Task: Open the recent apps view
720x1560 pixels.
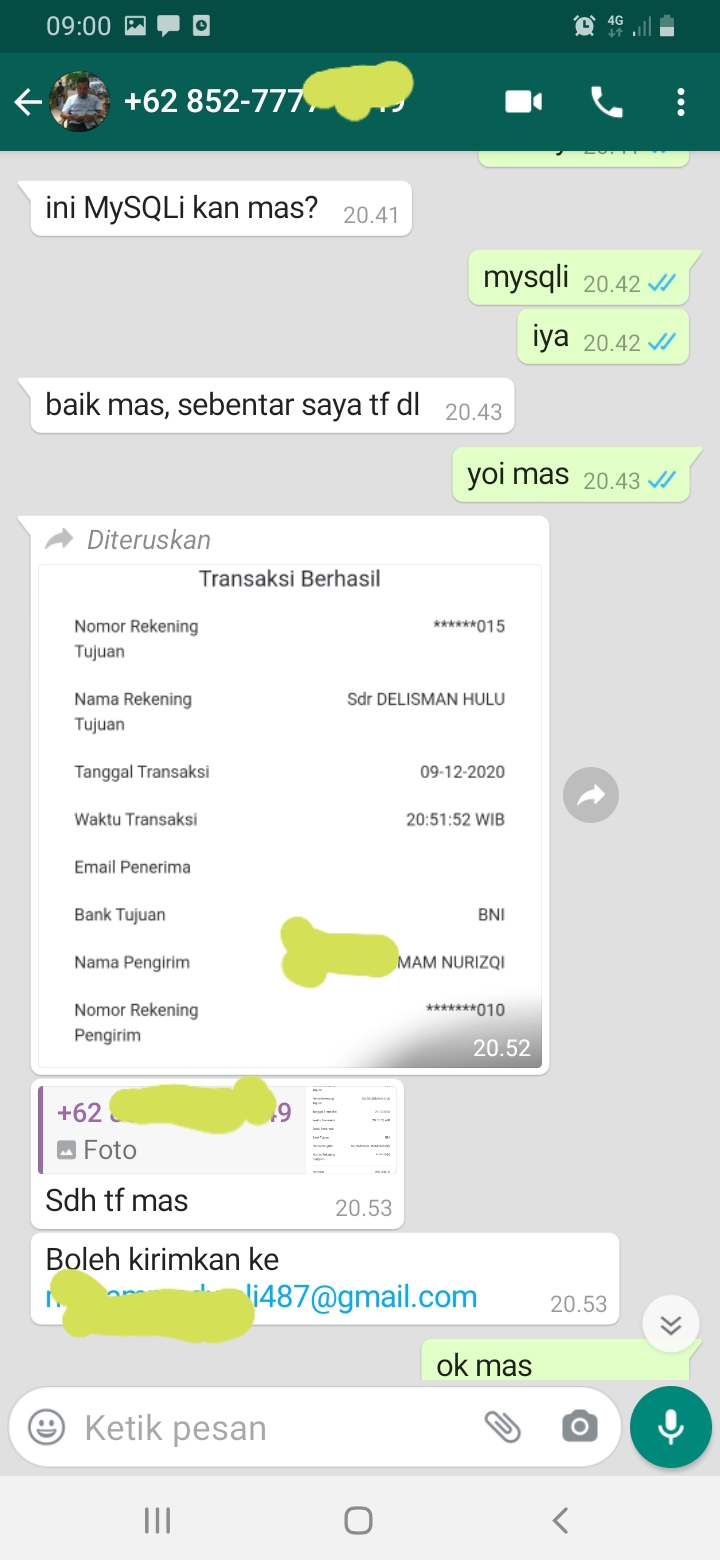Action: [157, 1521]
